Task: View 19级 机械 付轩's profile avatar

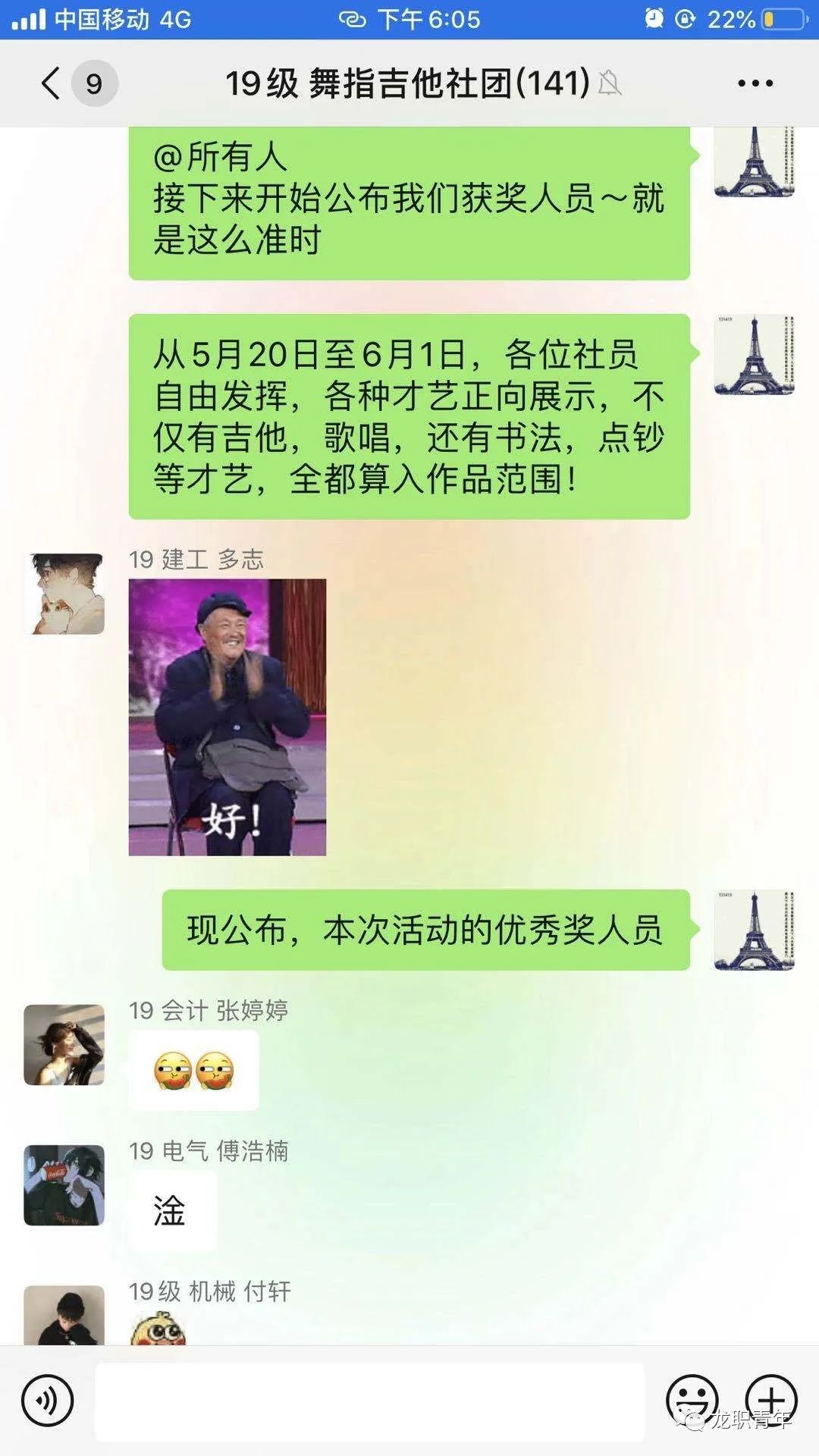Action: point(64,1316)
